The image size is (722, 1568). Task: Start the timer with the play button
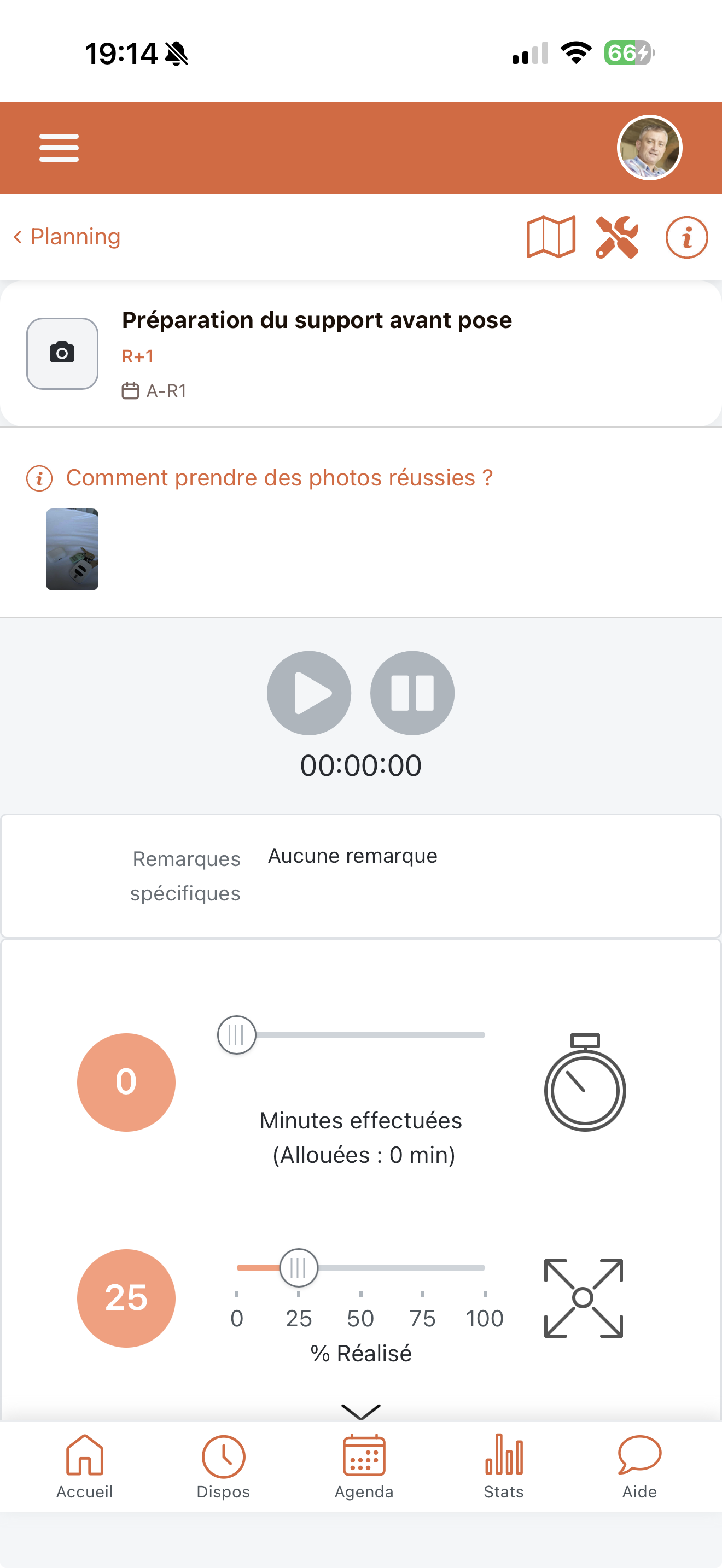tap(308, 693)
